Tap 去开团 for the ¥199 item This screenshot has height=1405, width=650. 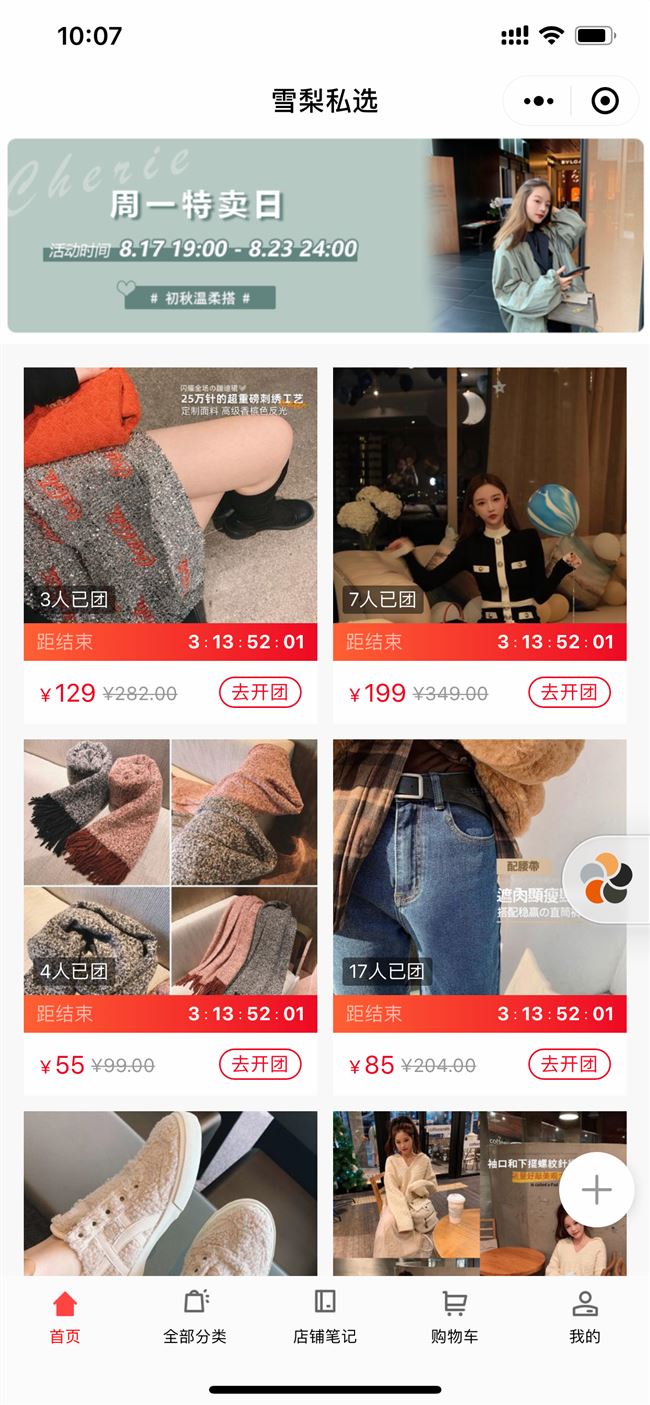click(x=569, y=692)
